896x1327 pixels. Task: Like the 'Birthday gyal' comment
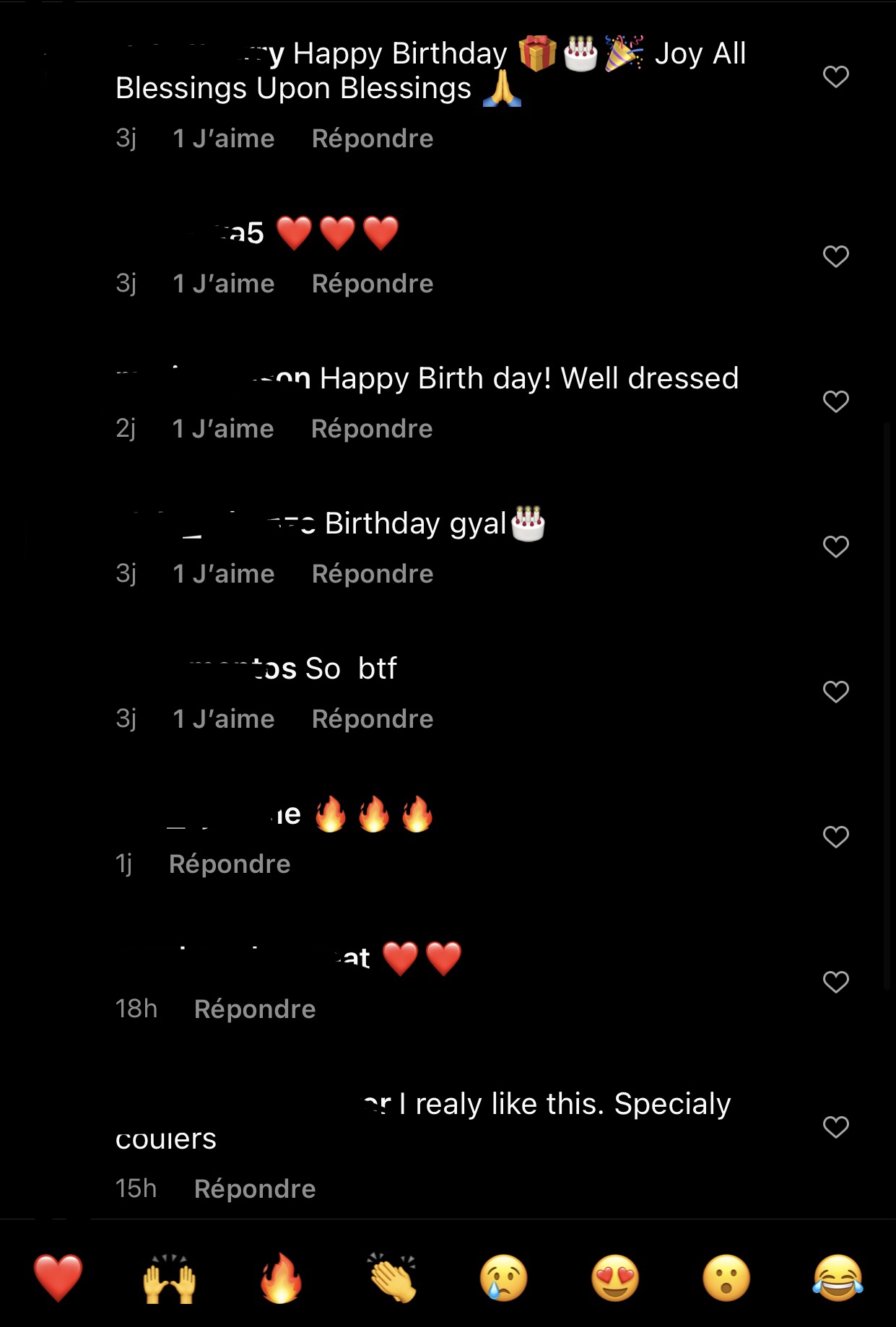click(x=835, y=547)
